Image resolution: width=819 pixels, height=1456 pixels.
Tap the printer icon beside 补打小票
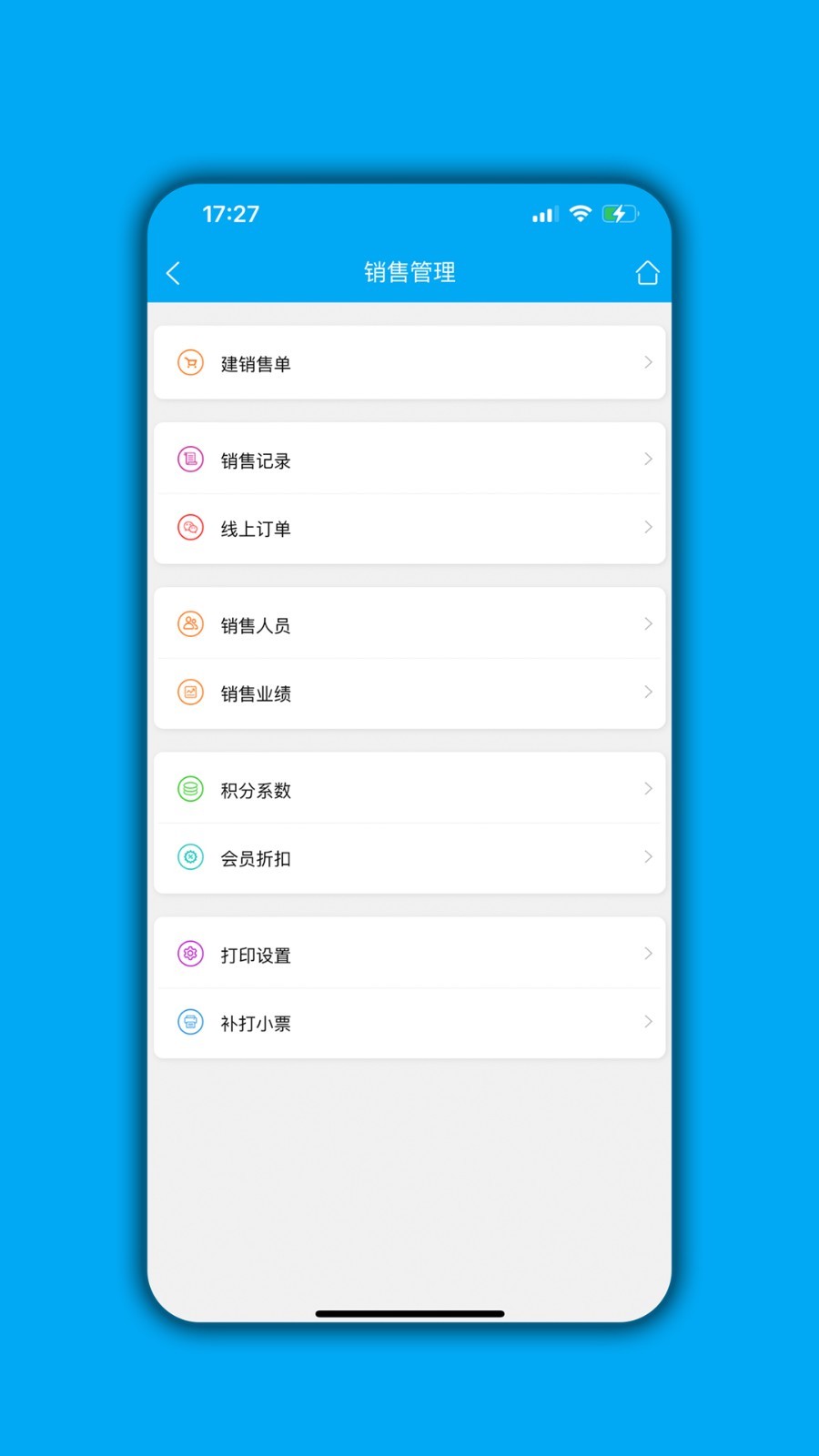coord(190,1022)
